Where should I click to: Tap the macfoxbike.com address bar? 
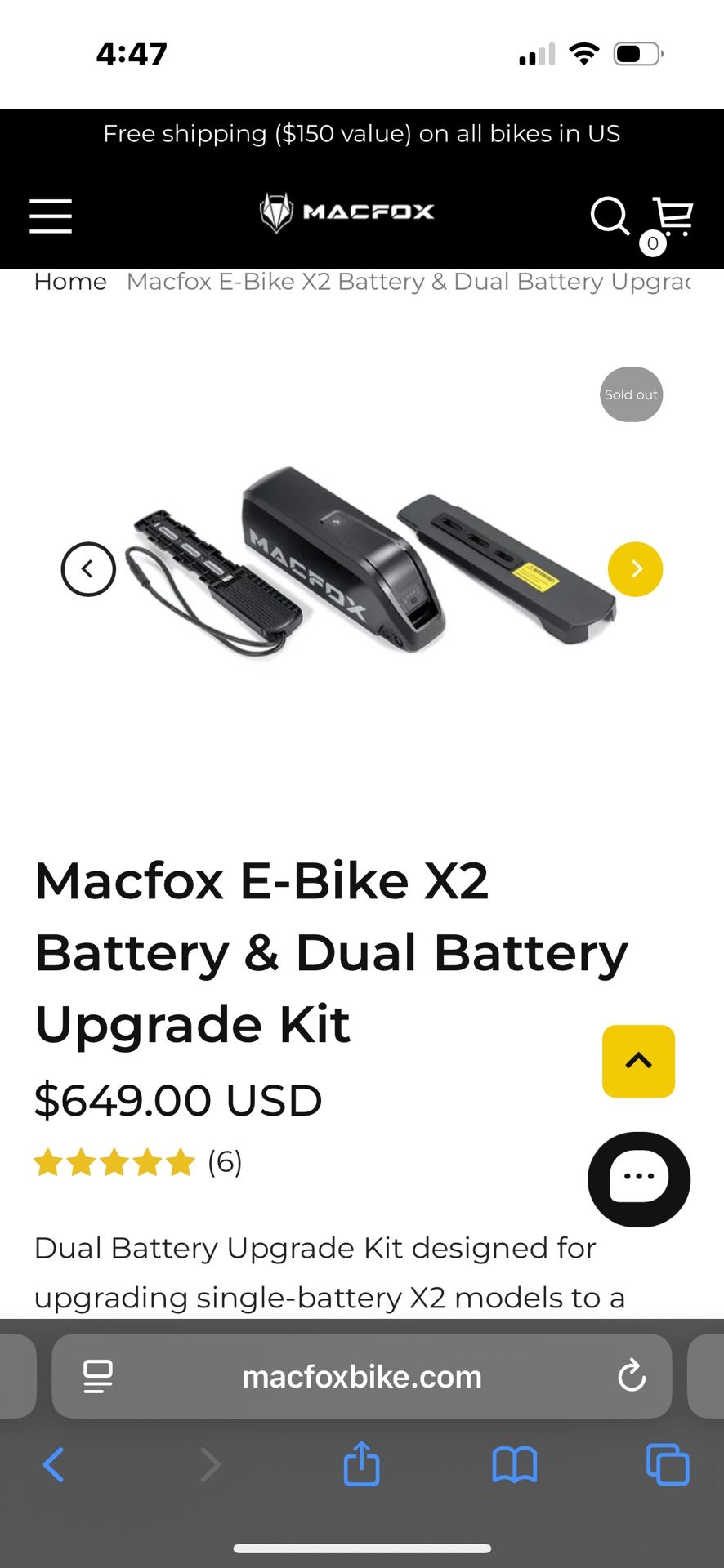click(362, 1377)
